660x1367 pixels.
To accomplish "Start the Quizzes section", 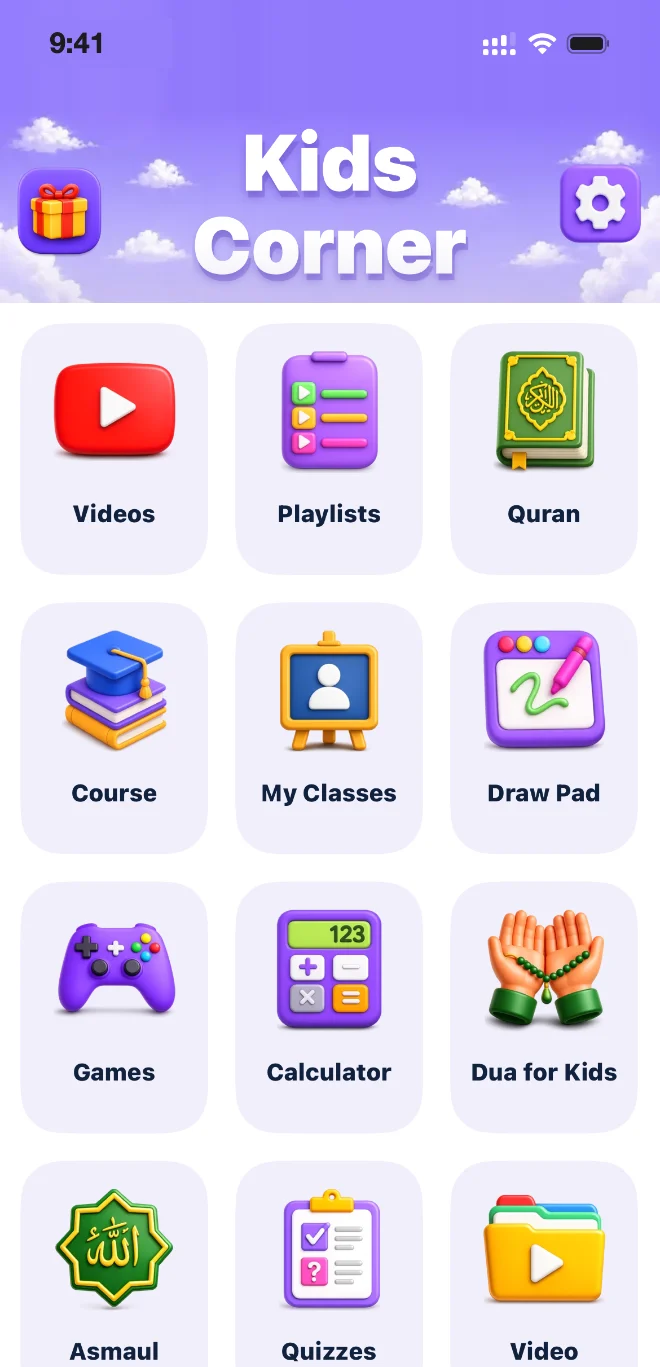I will (x=329, y=1264).
